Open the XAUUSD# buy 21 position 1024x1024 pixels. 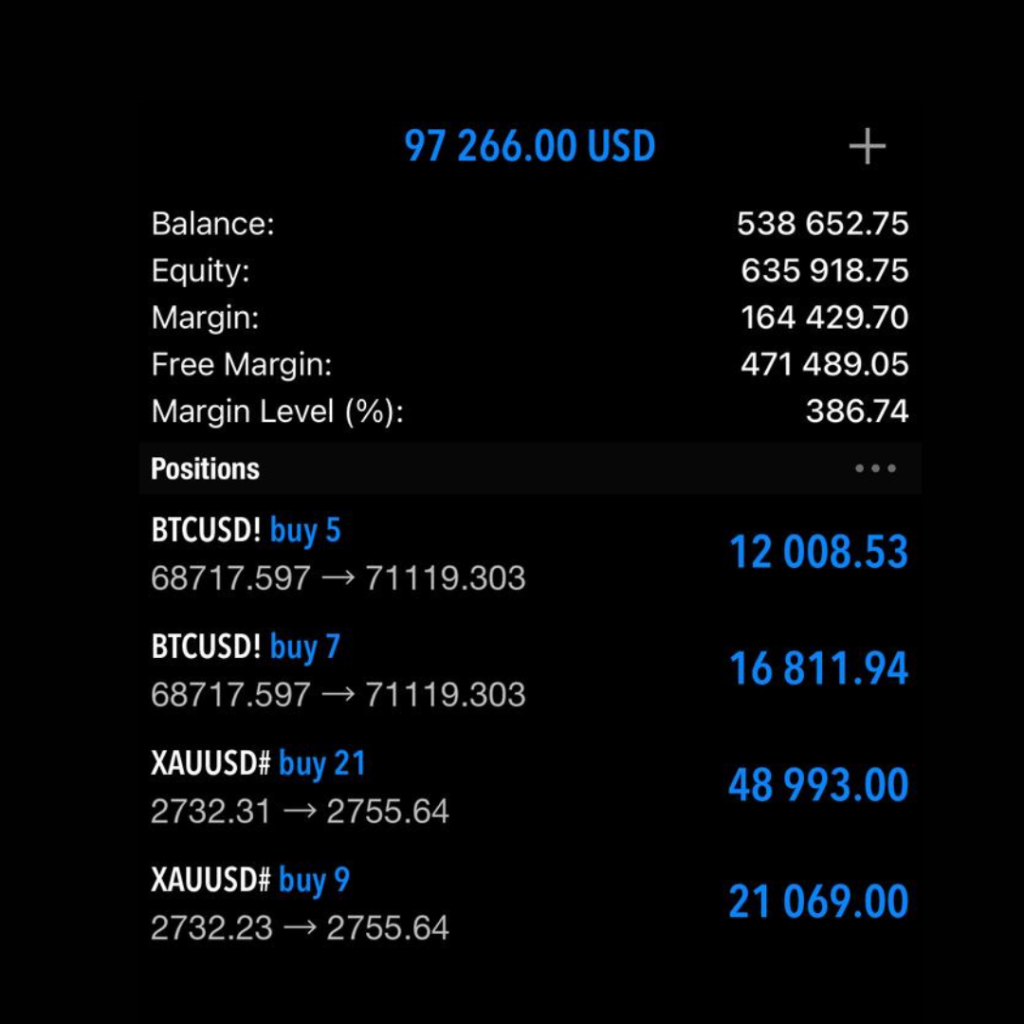tap(528, 786)
